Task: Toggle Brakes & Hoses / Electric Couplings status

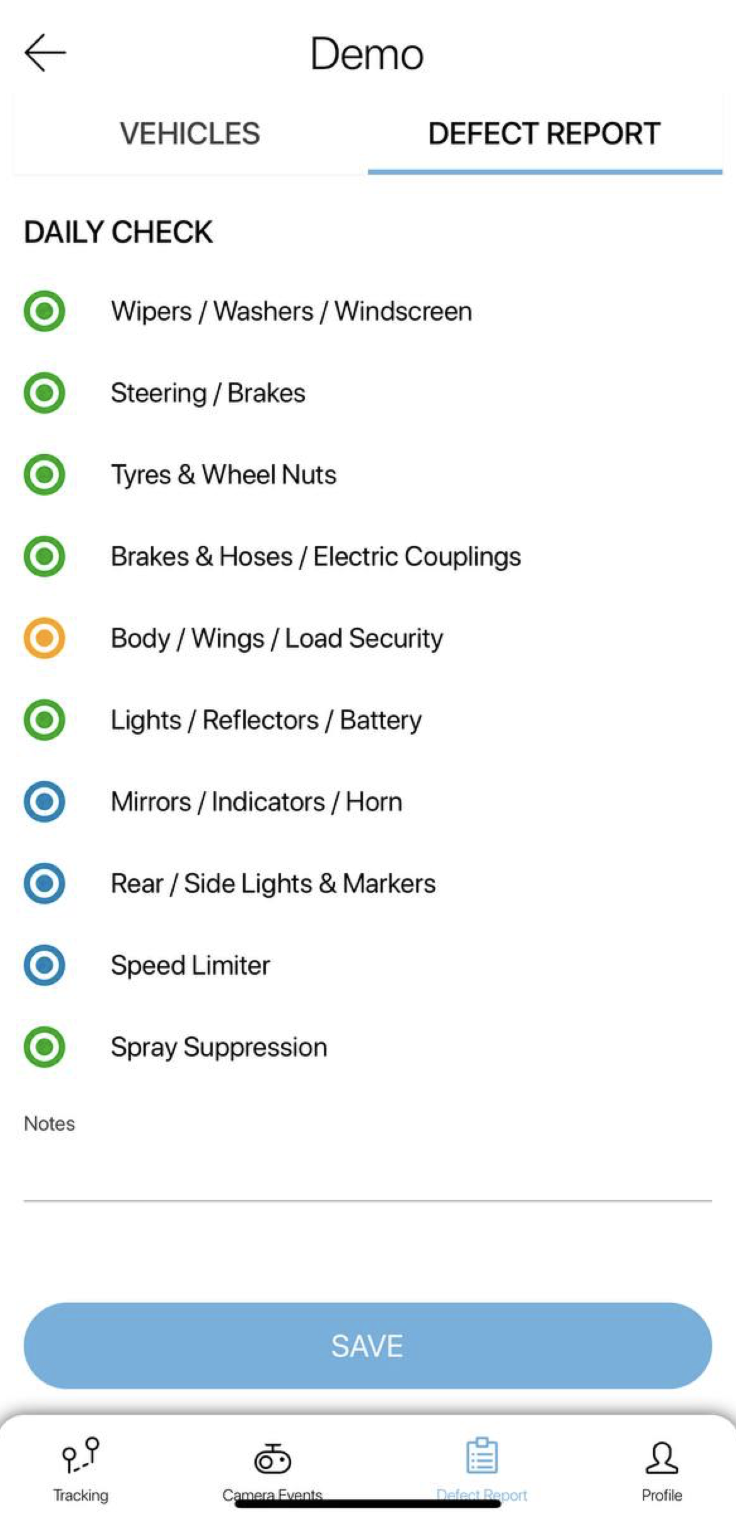Action: pyautogui.click(x=44, y=556)
